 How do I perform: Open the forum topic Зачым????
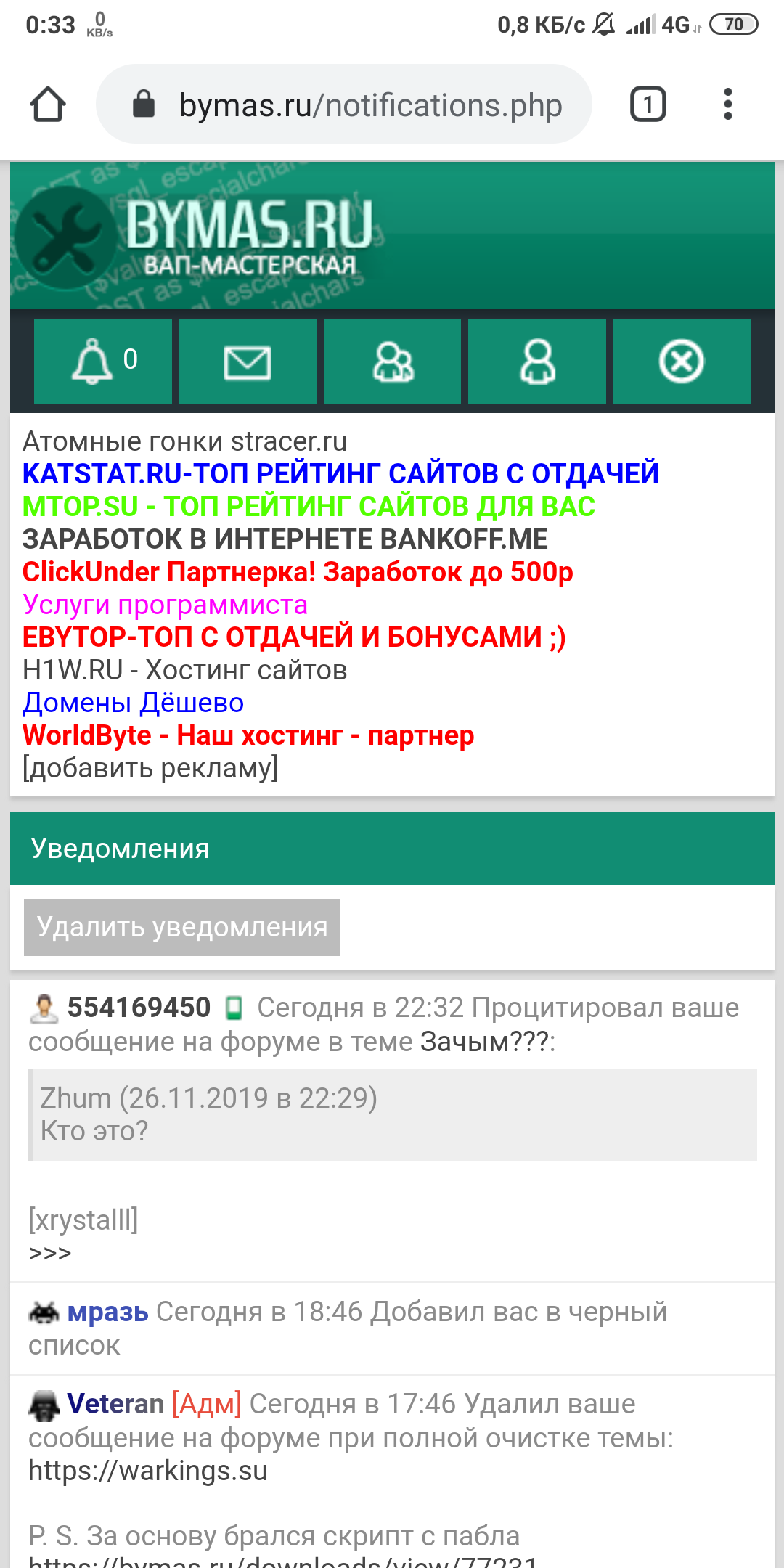485,1042
